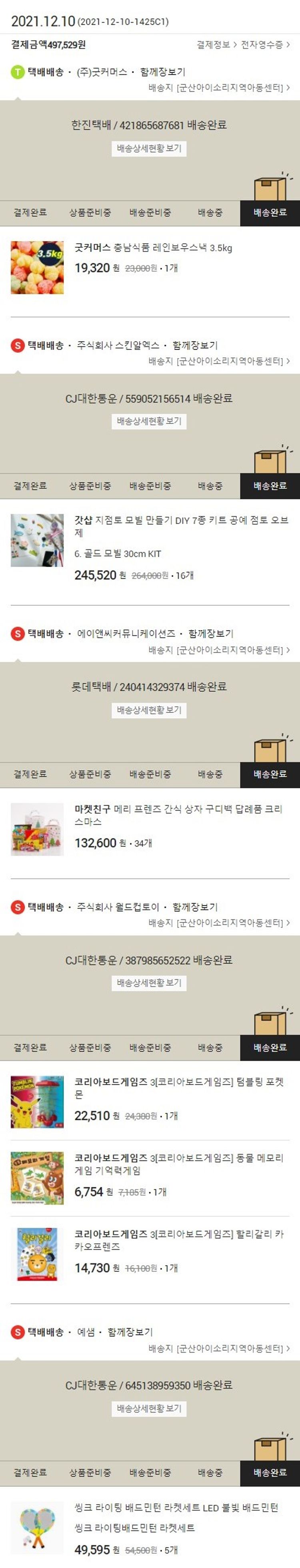
Task: Open 함께장보기 for 주식회사 스킨알엑스
Action: point(194,345)
